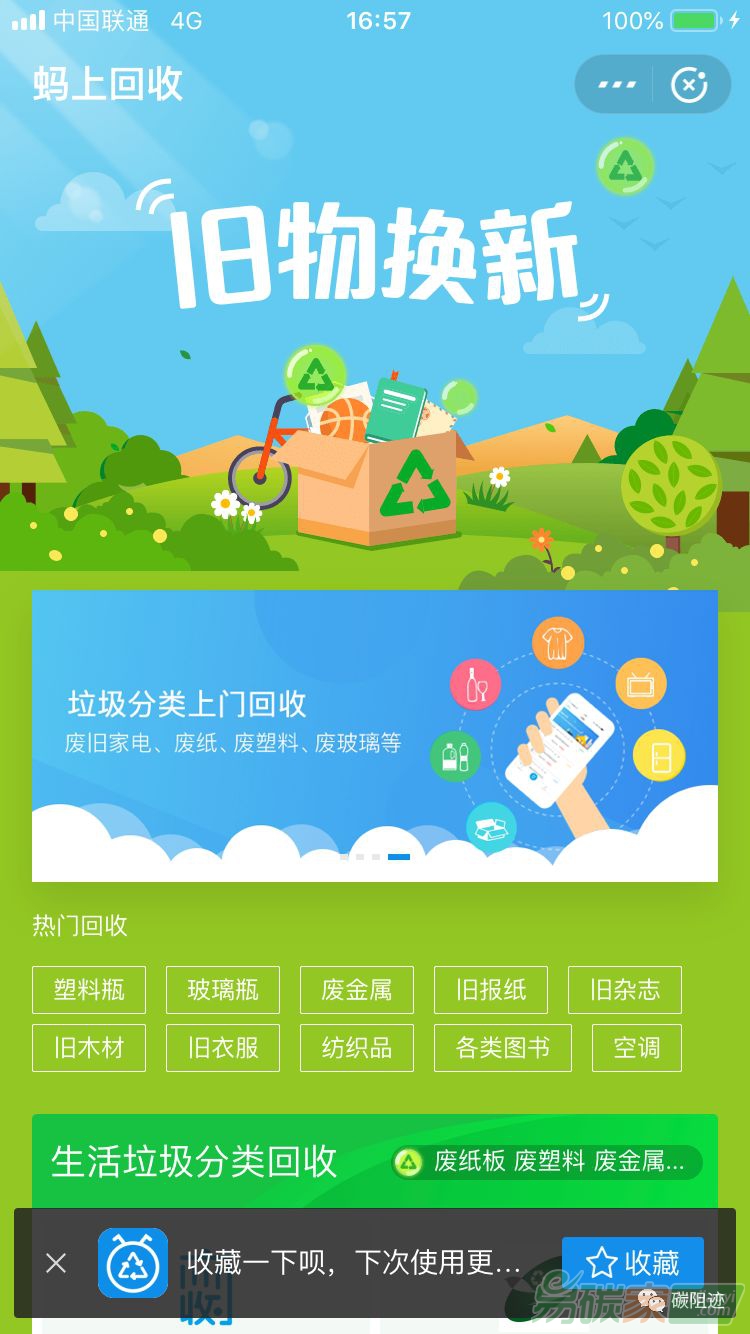Tap the 收藏 button to favorite

(x=632, y=1263)
